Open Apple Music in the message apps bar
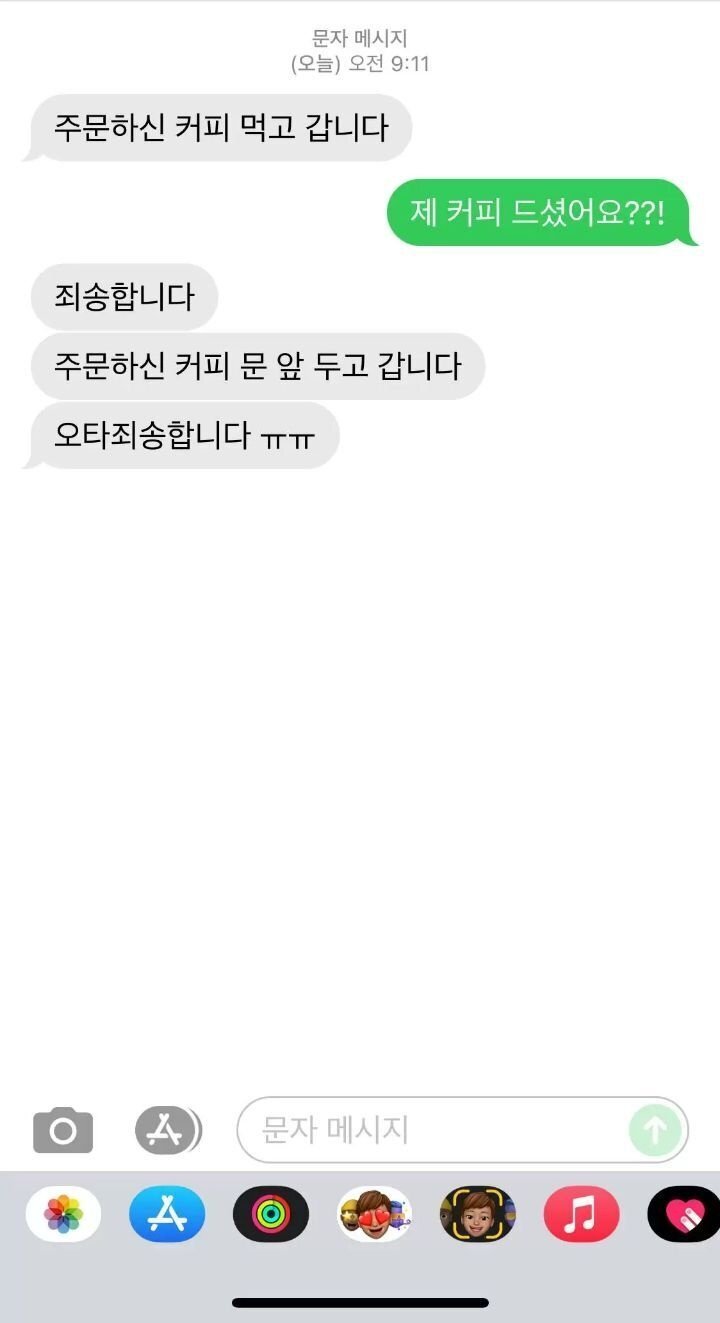 pos(582,1215)
